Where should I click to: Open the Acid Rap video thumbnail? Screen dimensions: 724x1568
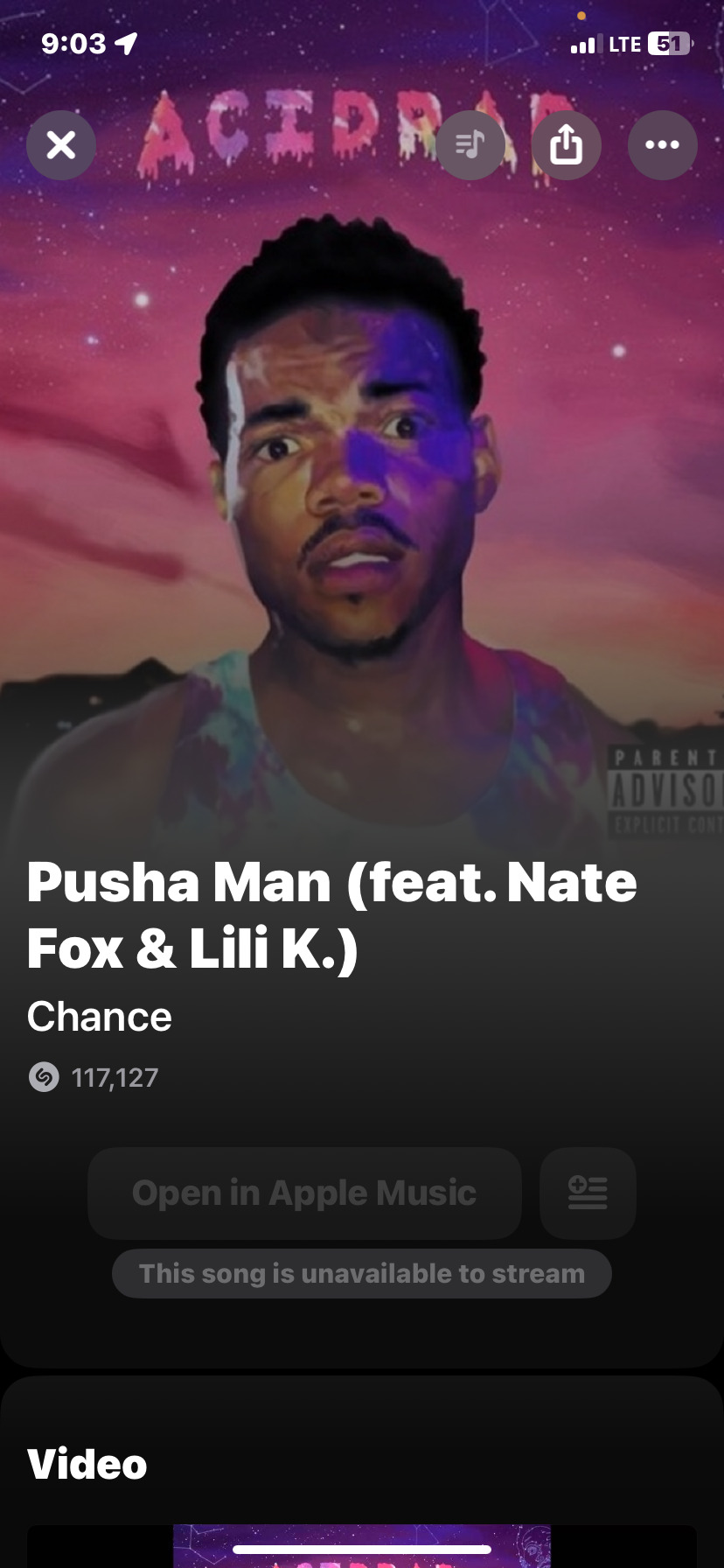point(362,1545)
